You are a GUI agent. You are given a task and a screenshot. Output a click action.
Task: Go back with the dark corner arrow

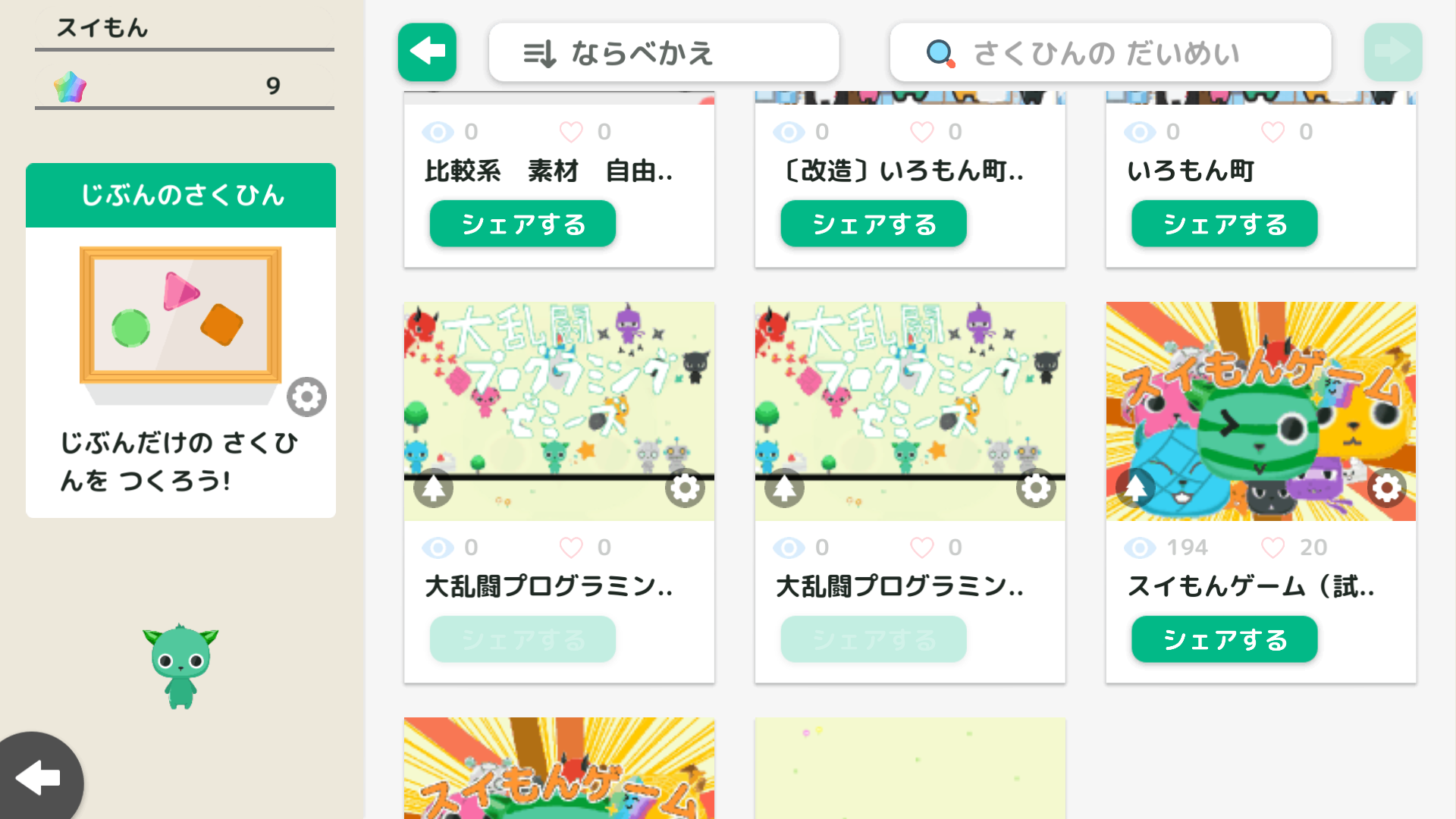[38, 778]
